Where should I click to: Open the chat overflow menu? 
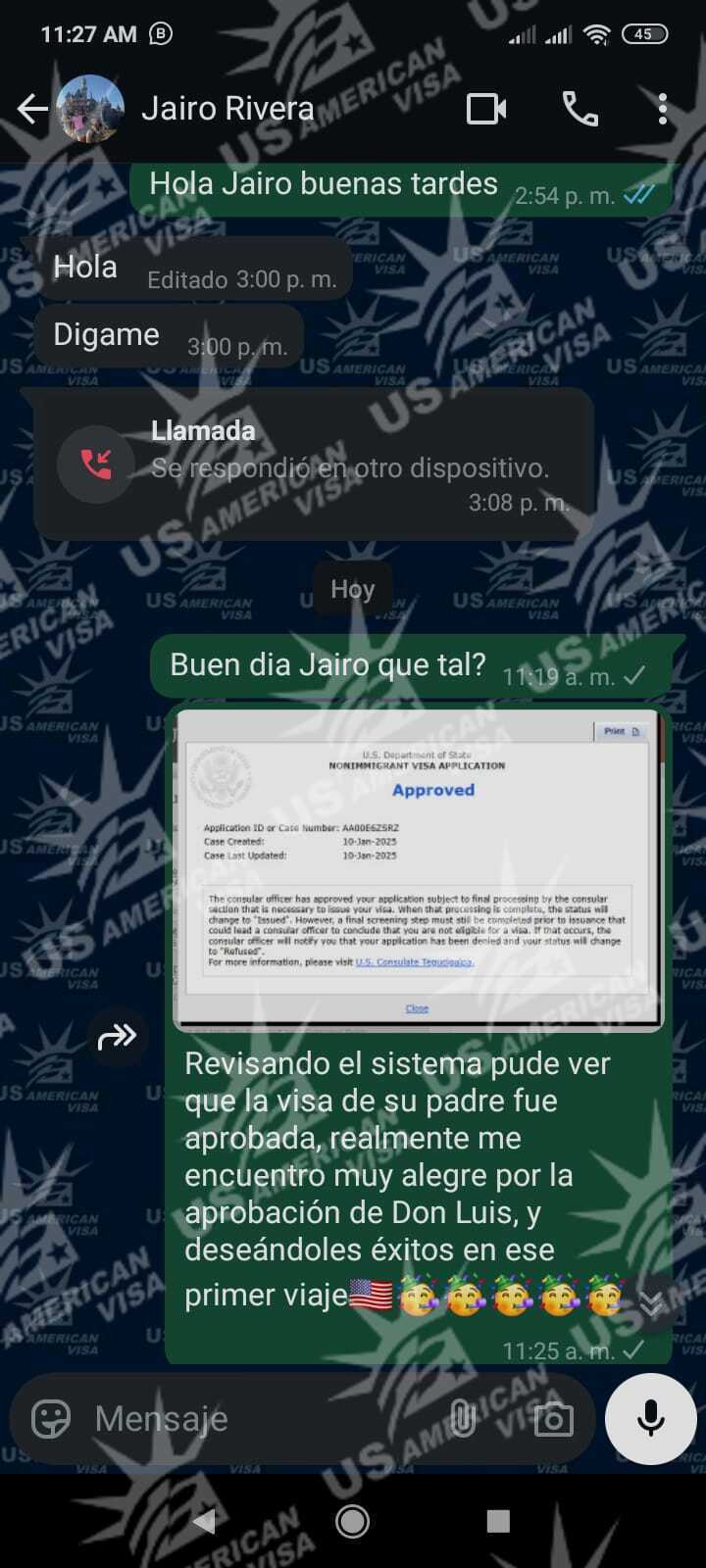663,109
